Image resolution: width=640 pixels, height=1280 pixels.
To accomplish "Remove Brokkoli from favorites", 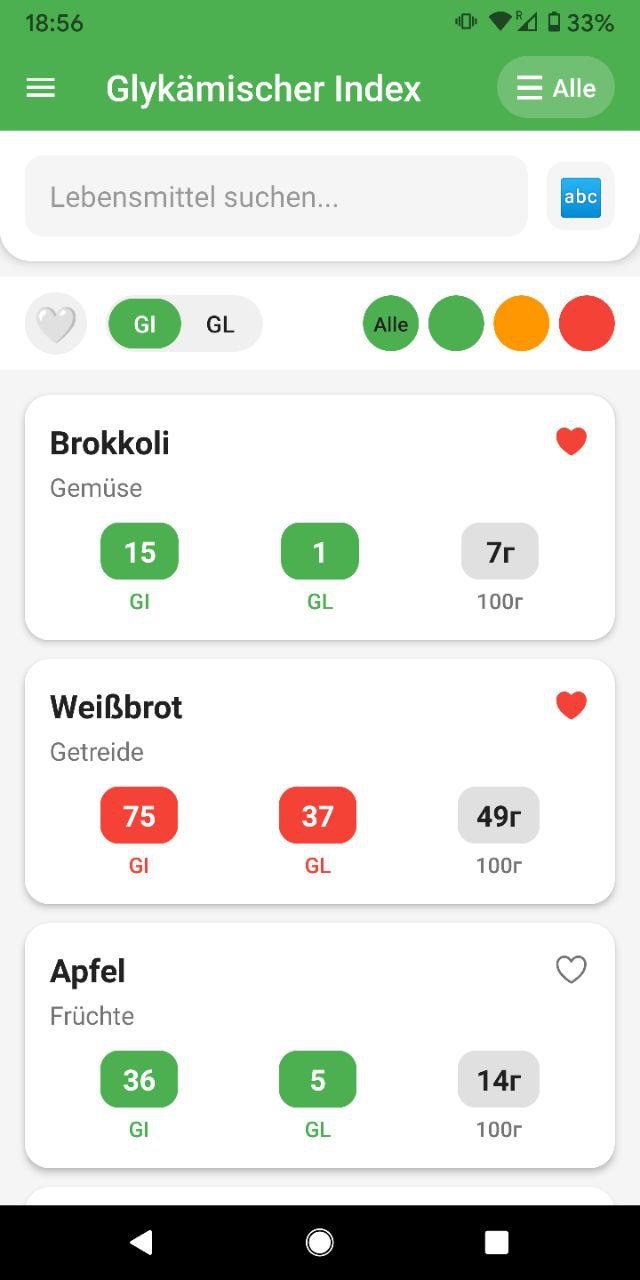I will click(571, 441).
